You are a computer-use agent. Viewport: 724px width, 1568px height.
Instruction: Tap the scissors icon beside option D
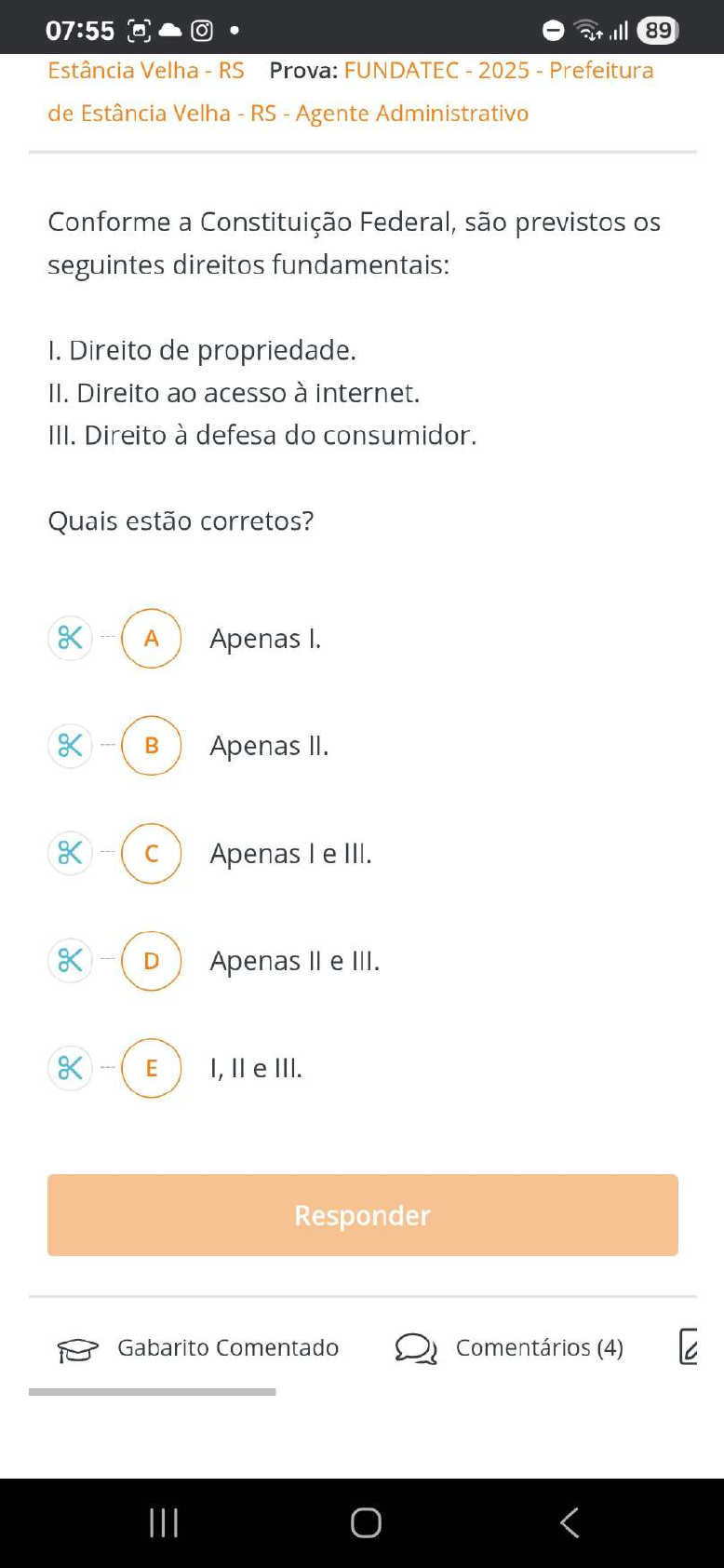pyautogui.click(x=71, y=961)
